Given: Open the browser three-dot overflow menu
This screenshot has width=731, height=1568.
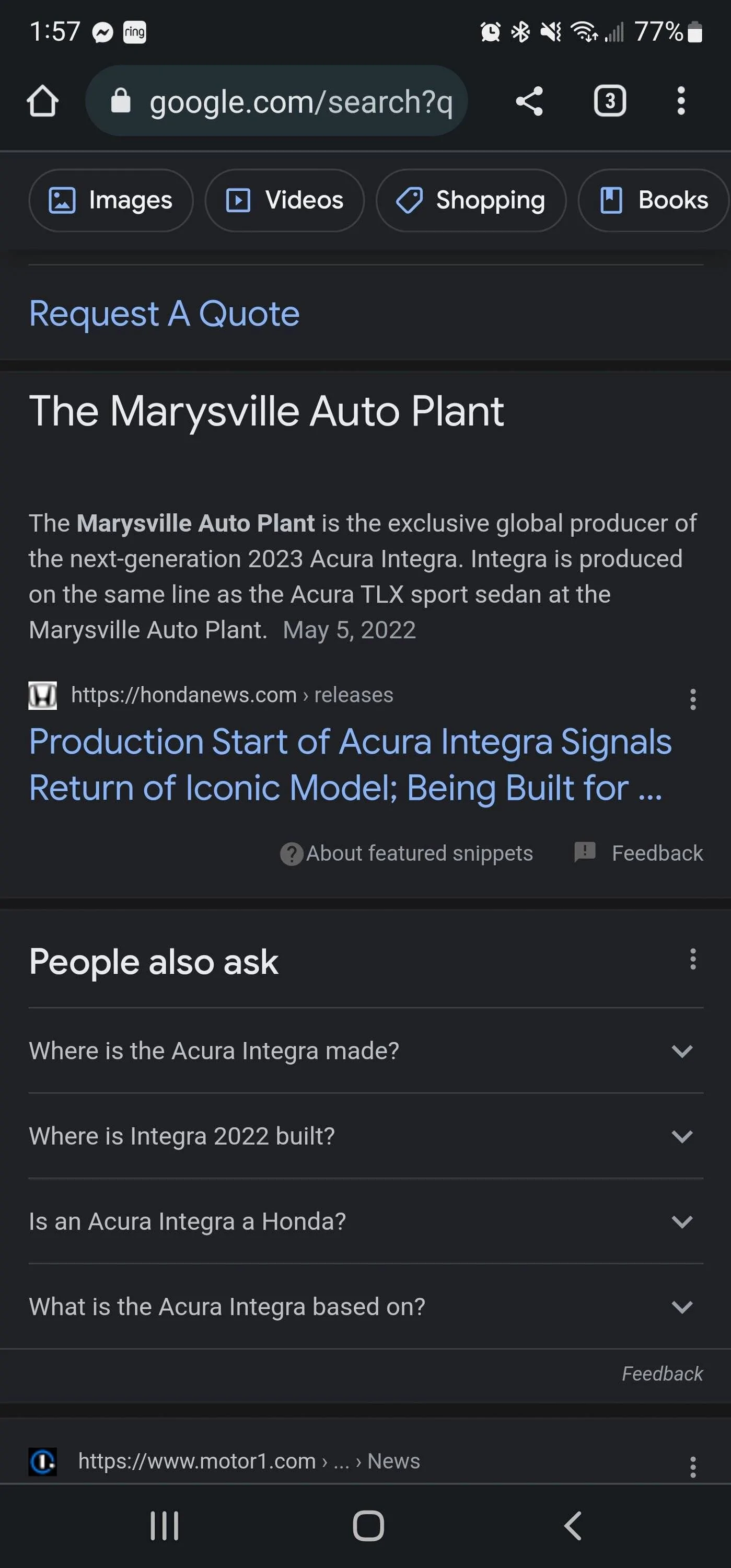Looking at the screenshot, I should coord(681,101).
